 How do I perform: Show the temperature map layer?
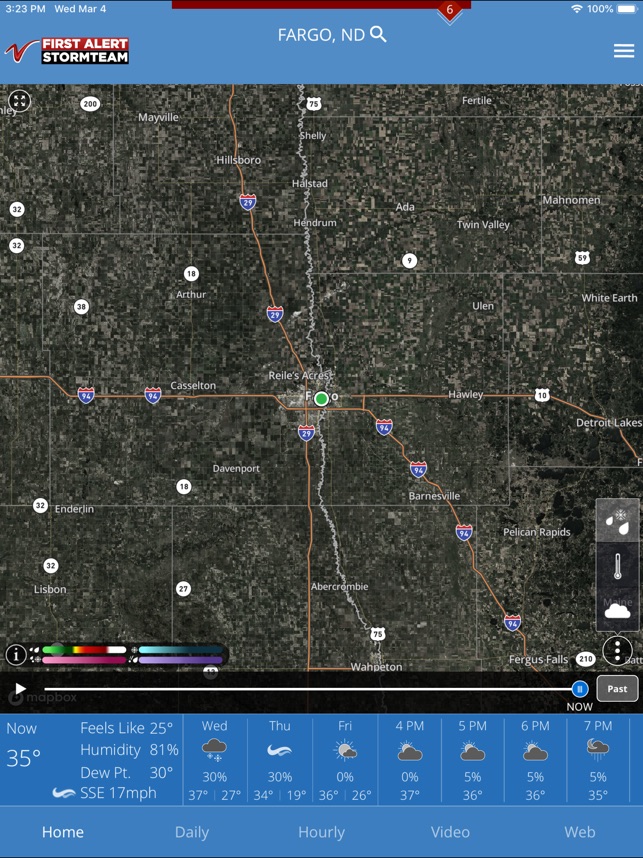pos(617,566)
